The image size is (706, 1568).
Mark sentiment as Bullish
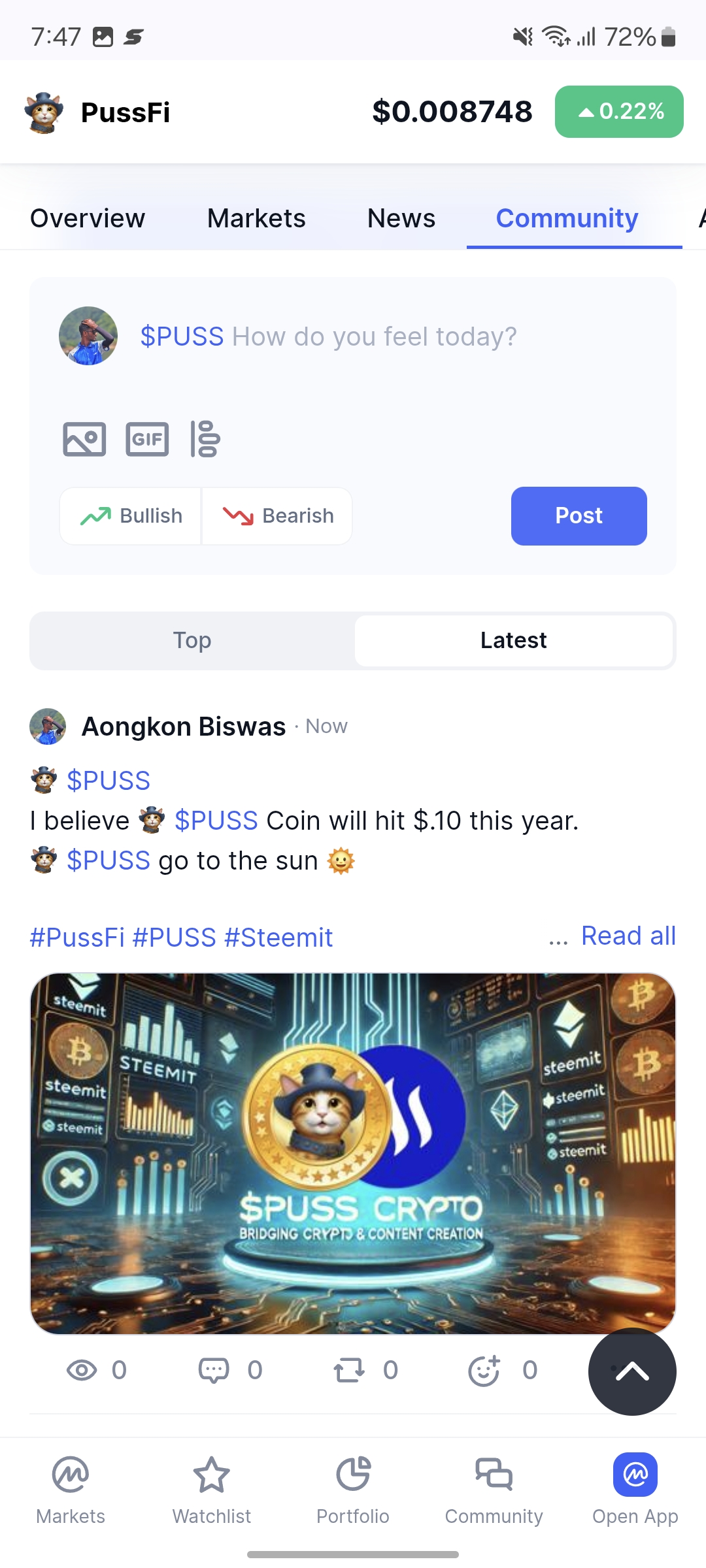tap(131, 516)
